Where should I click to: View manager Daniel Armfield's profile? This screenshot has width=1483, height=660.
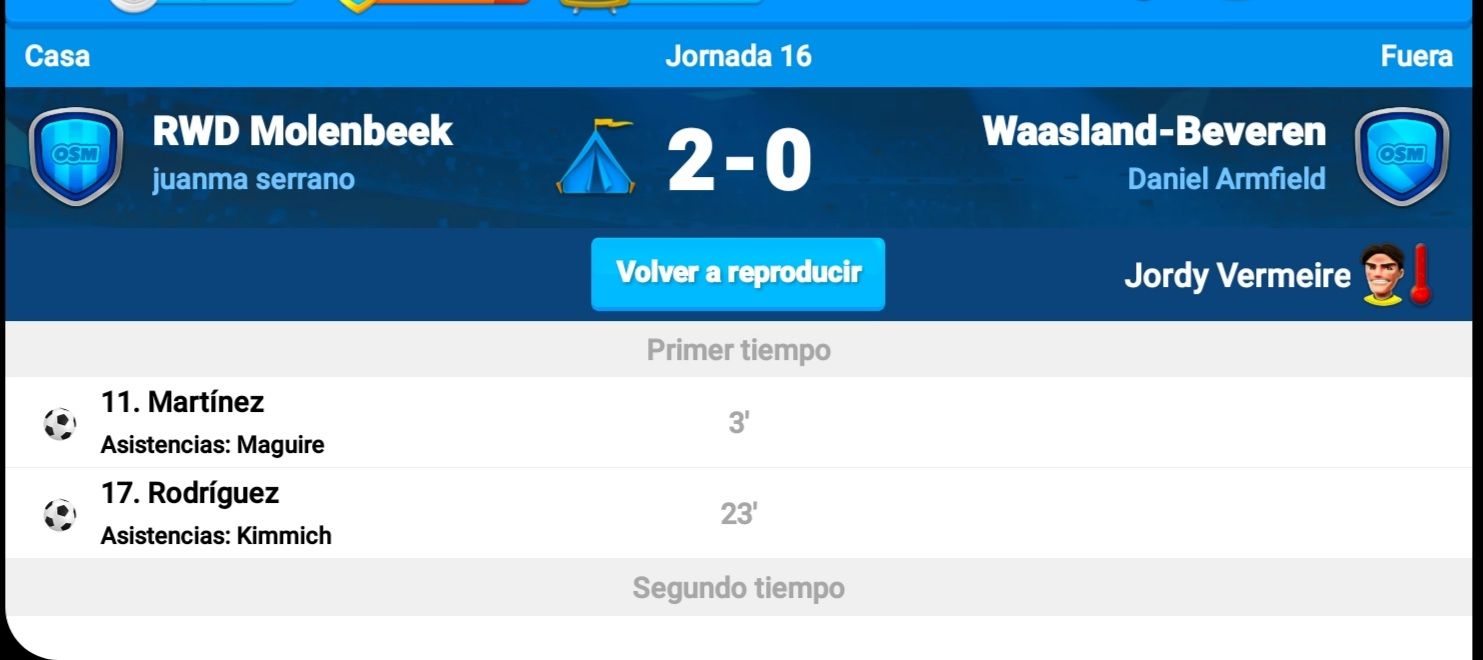coord(1226,179)
